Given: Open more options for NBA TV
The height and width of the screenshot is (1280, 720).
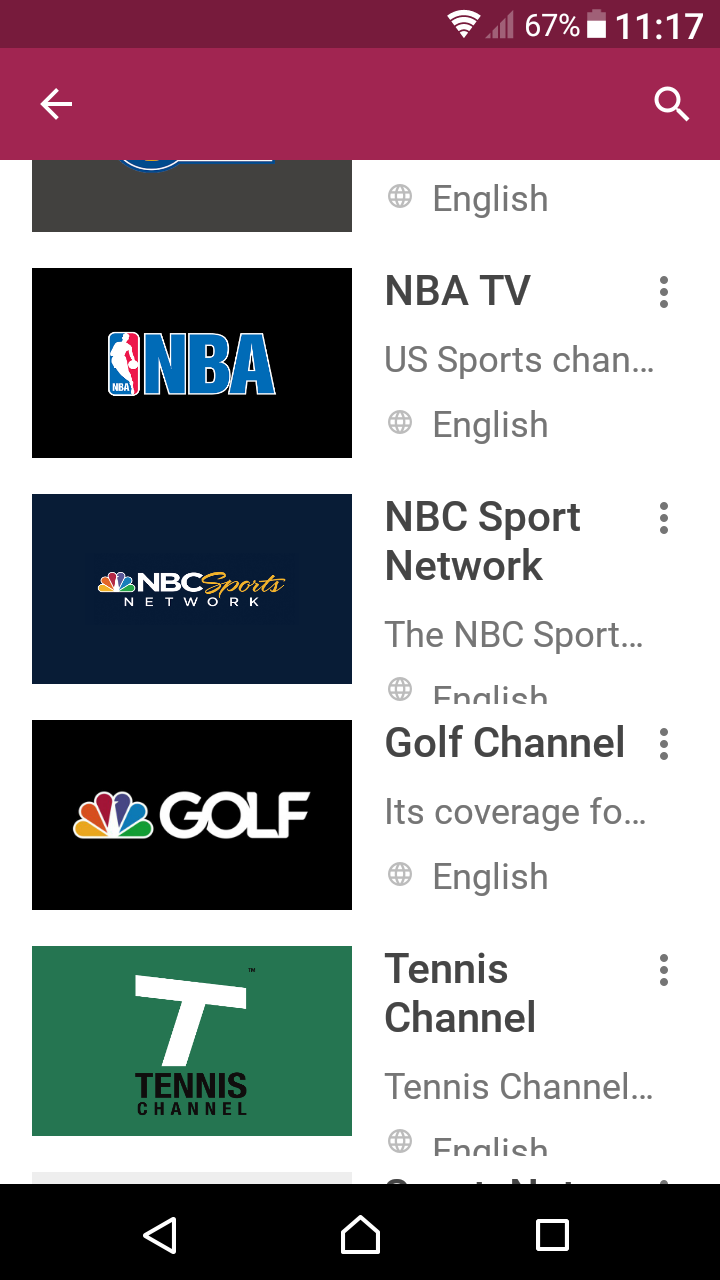Looking at the screenshot, I should [x=663, y=292].
